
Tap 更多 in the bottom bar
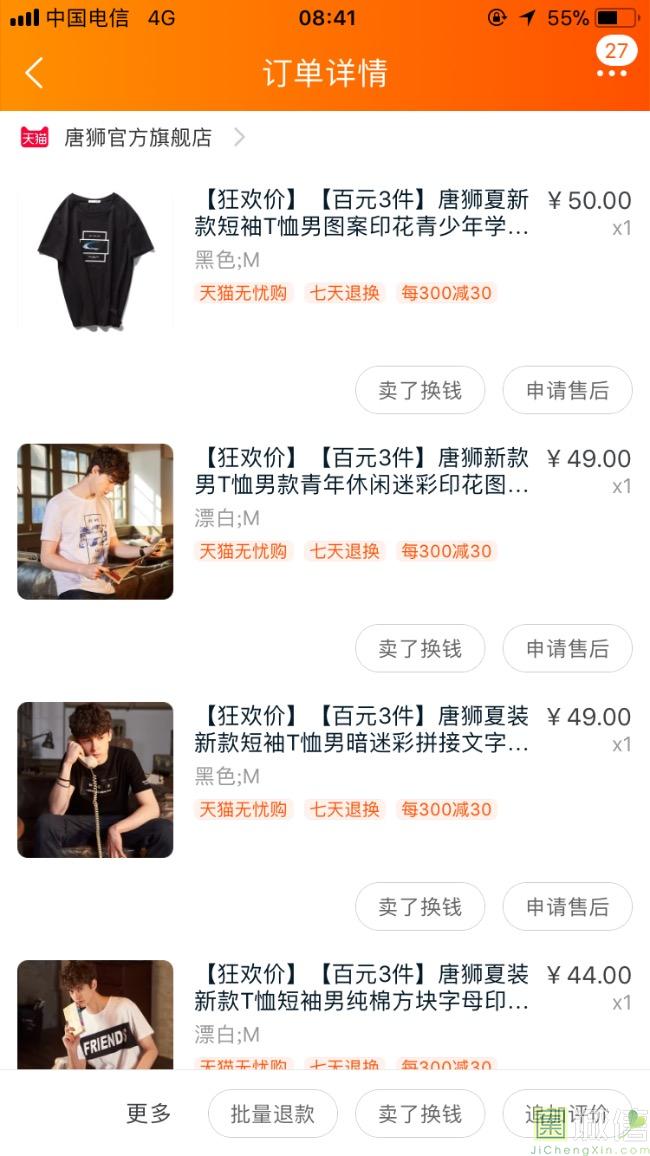tap(148, 1113)
